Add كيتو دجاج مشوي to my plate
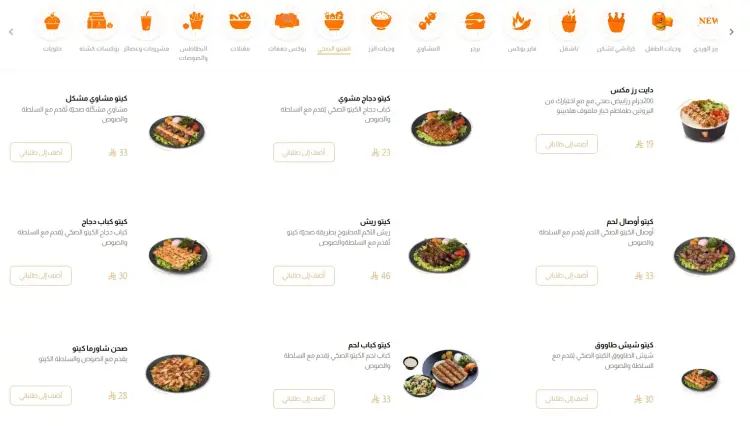 (304, 152)
